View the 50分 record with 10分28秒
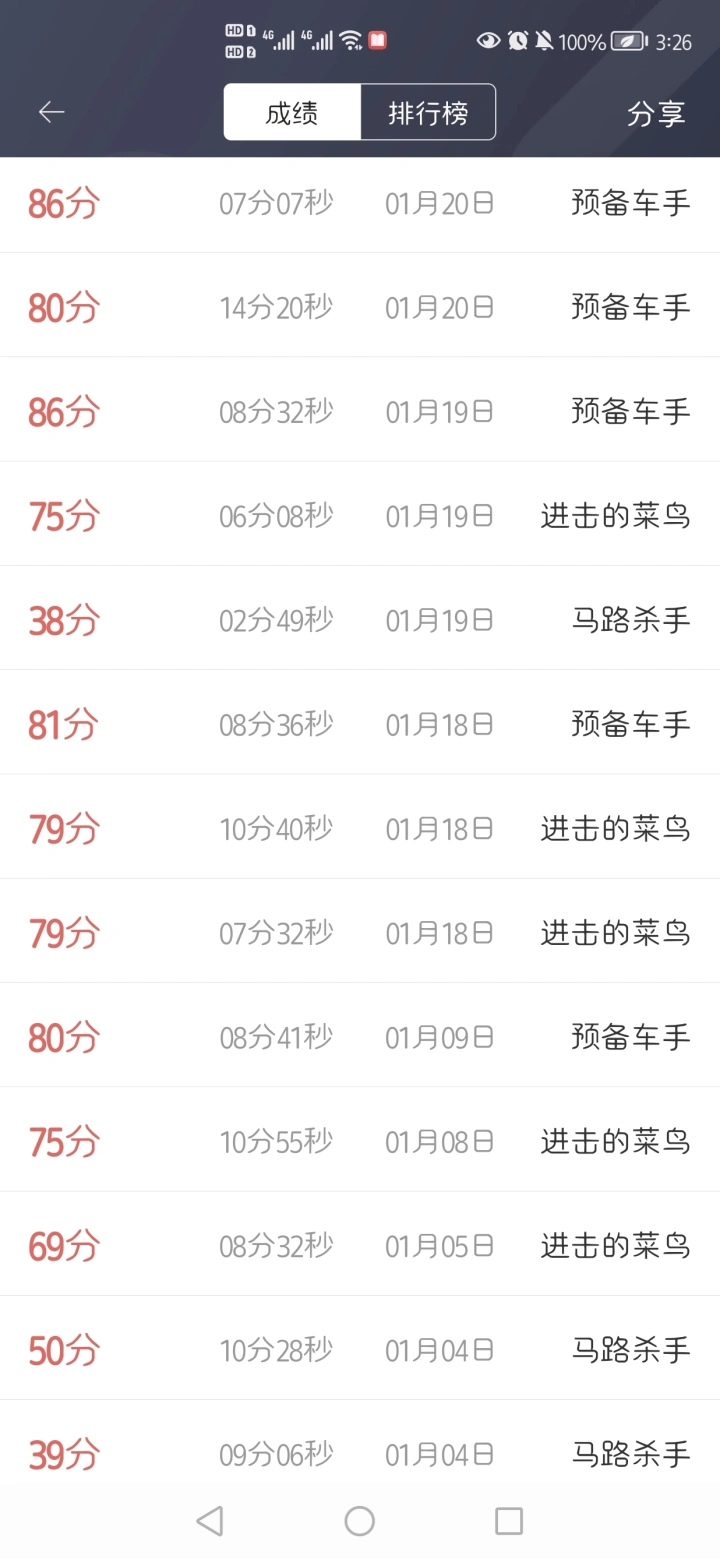The width and height of the screenshot is (720, 1559). 360,1349
